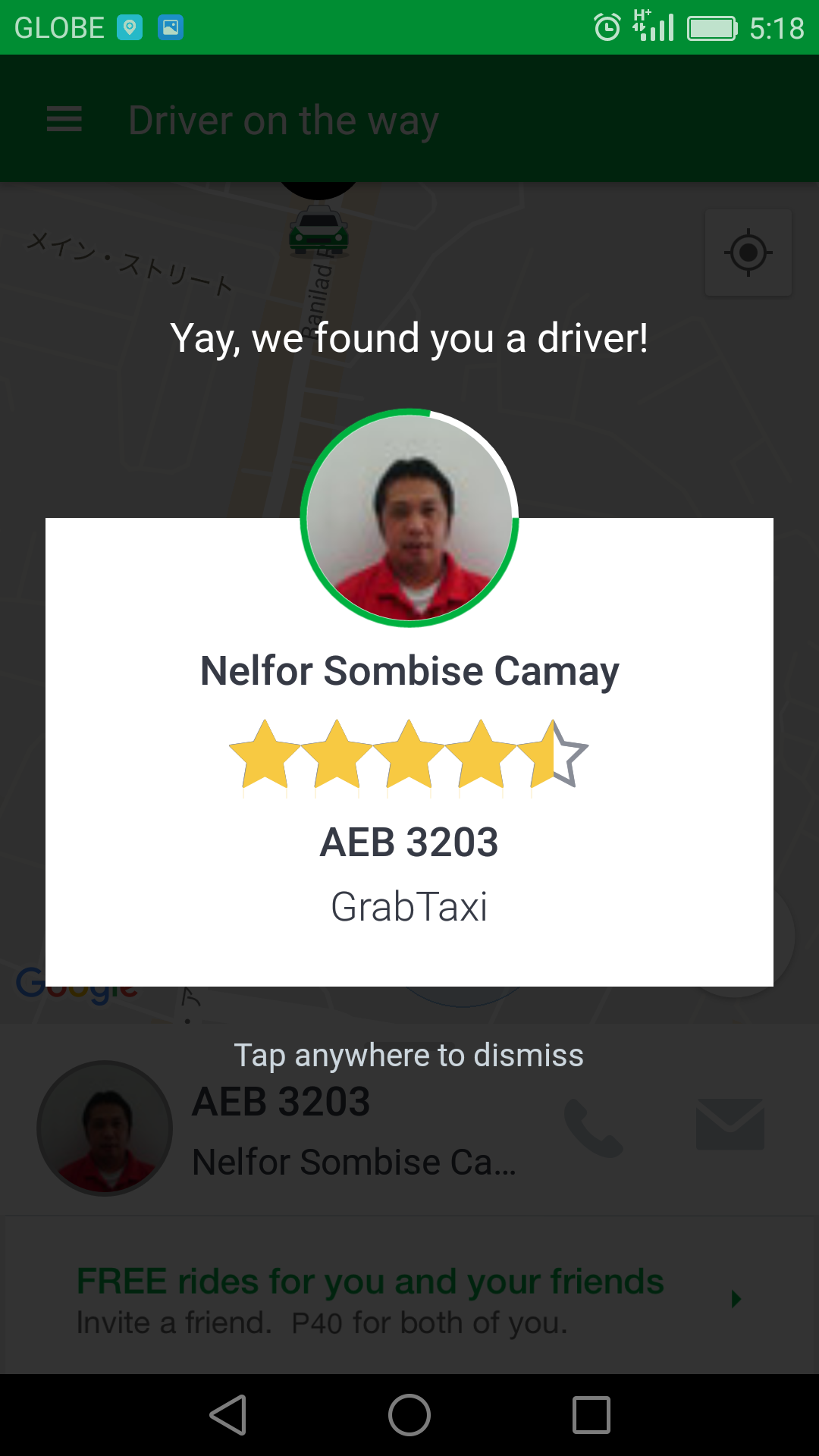Open driver's small profile photo

pyautogui.click(x=105, y=1128)
